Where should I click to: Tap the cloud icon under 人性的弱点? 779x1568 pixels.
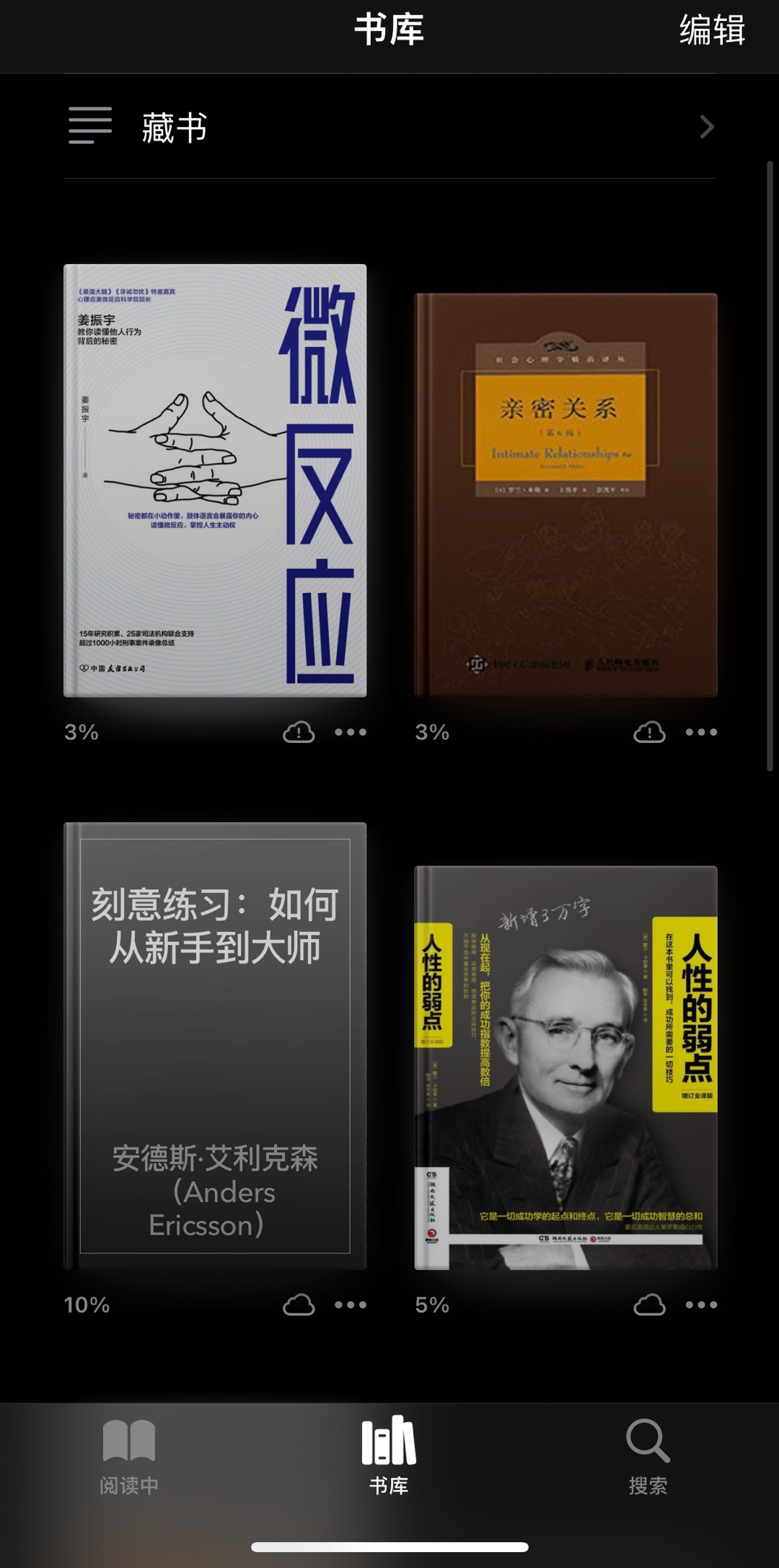649,1305
